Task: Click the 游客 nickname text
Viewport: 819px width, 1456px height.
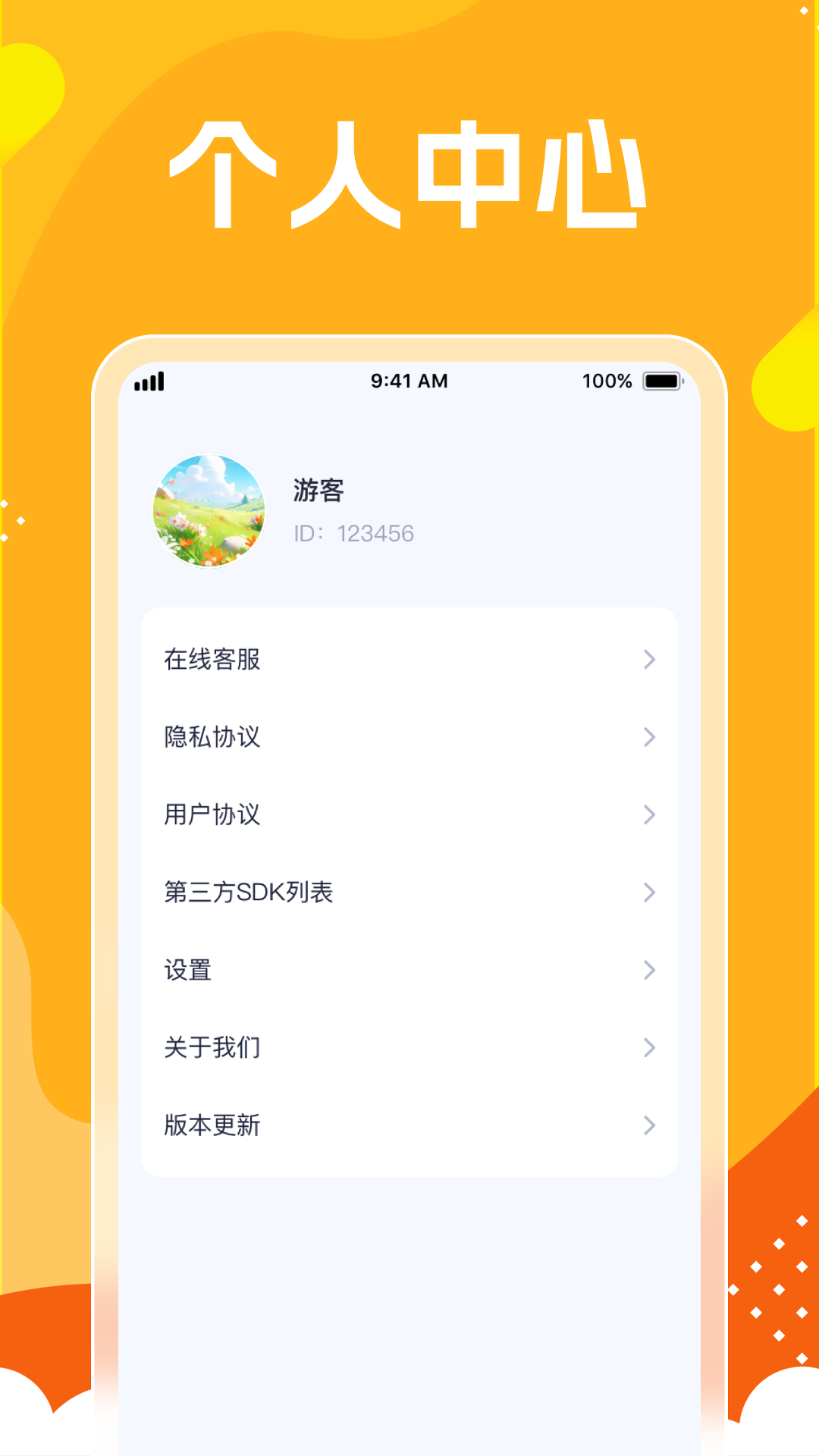Action: click(318, 491)
